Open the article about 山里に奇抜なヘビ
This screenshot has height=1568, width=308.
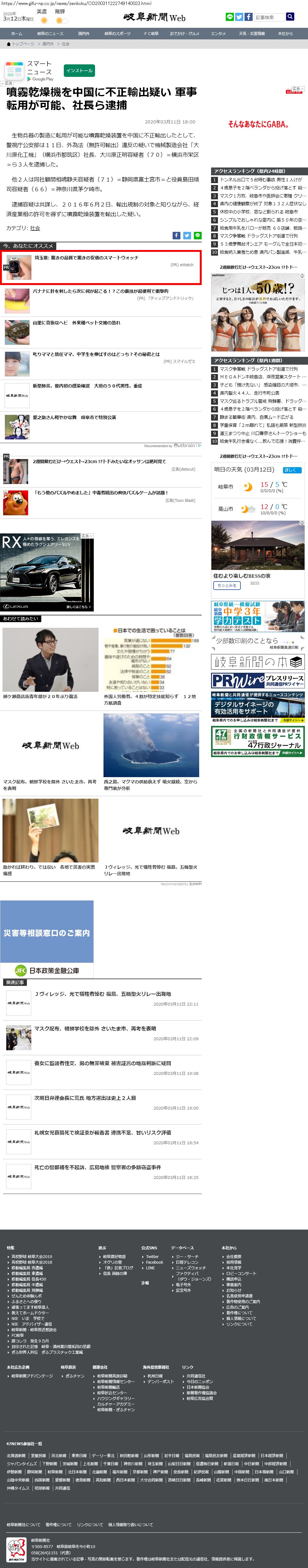click(x=76, y=322)
